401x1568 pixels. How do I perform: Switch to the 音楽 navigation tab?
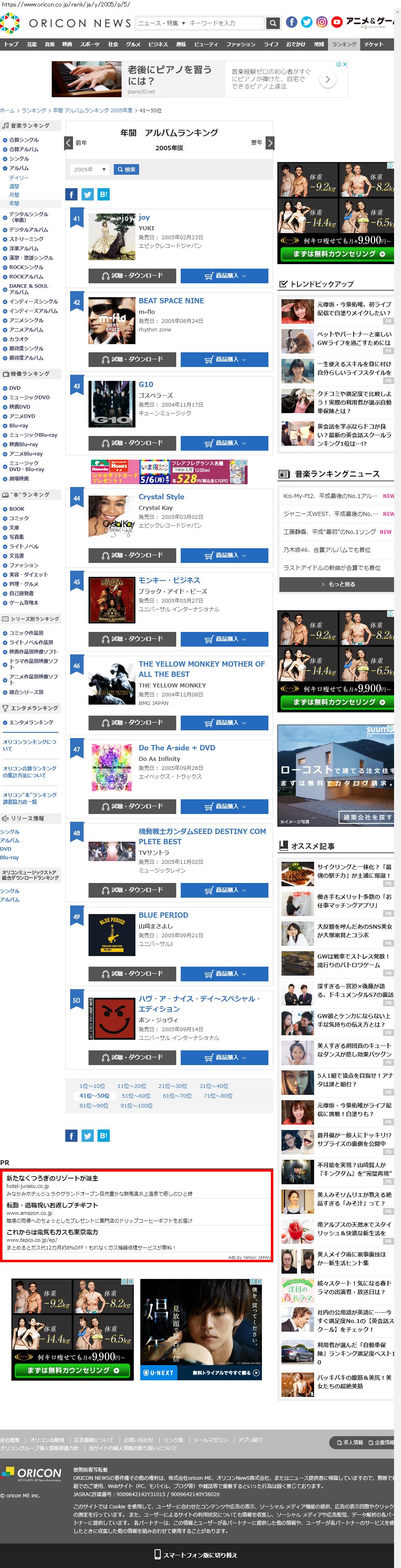pyautogui.click(x=50, y=44)
